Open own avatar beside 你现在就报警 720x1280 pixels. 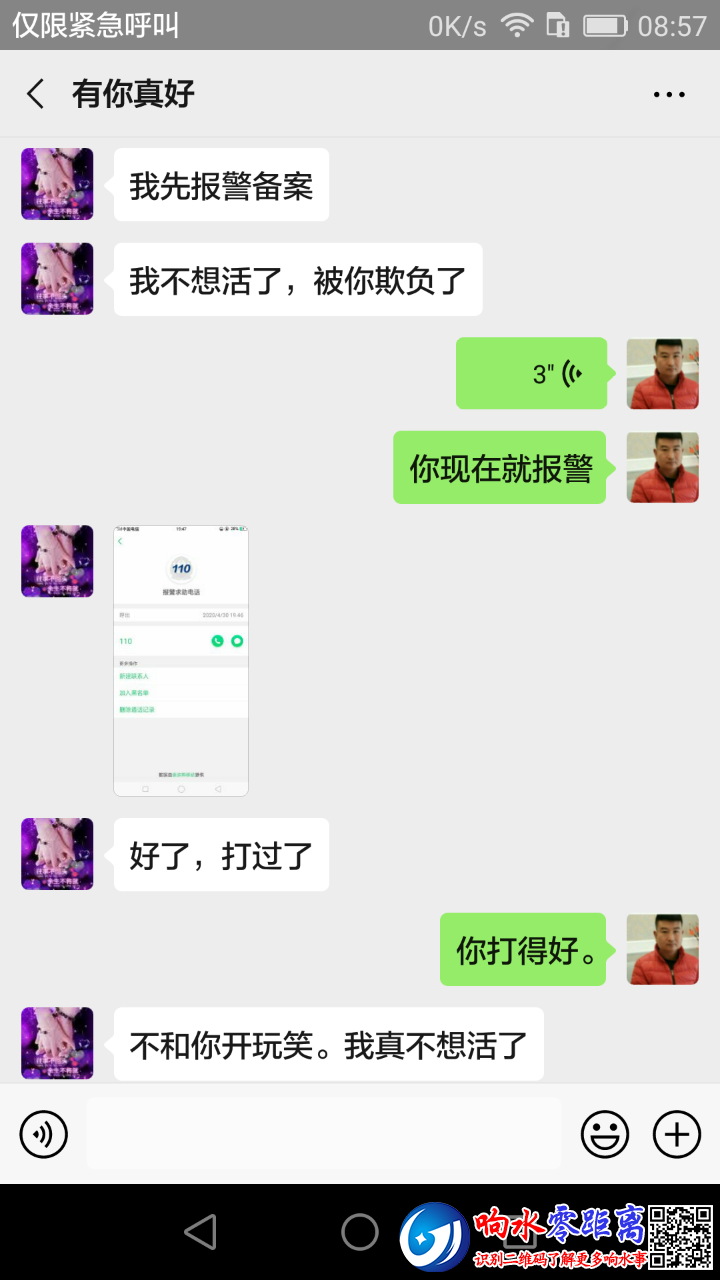point(662,467)
